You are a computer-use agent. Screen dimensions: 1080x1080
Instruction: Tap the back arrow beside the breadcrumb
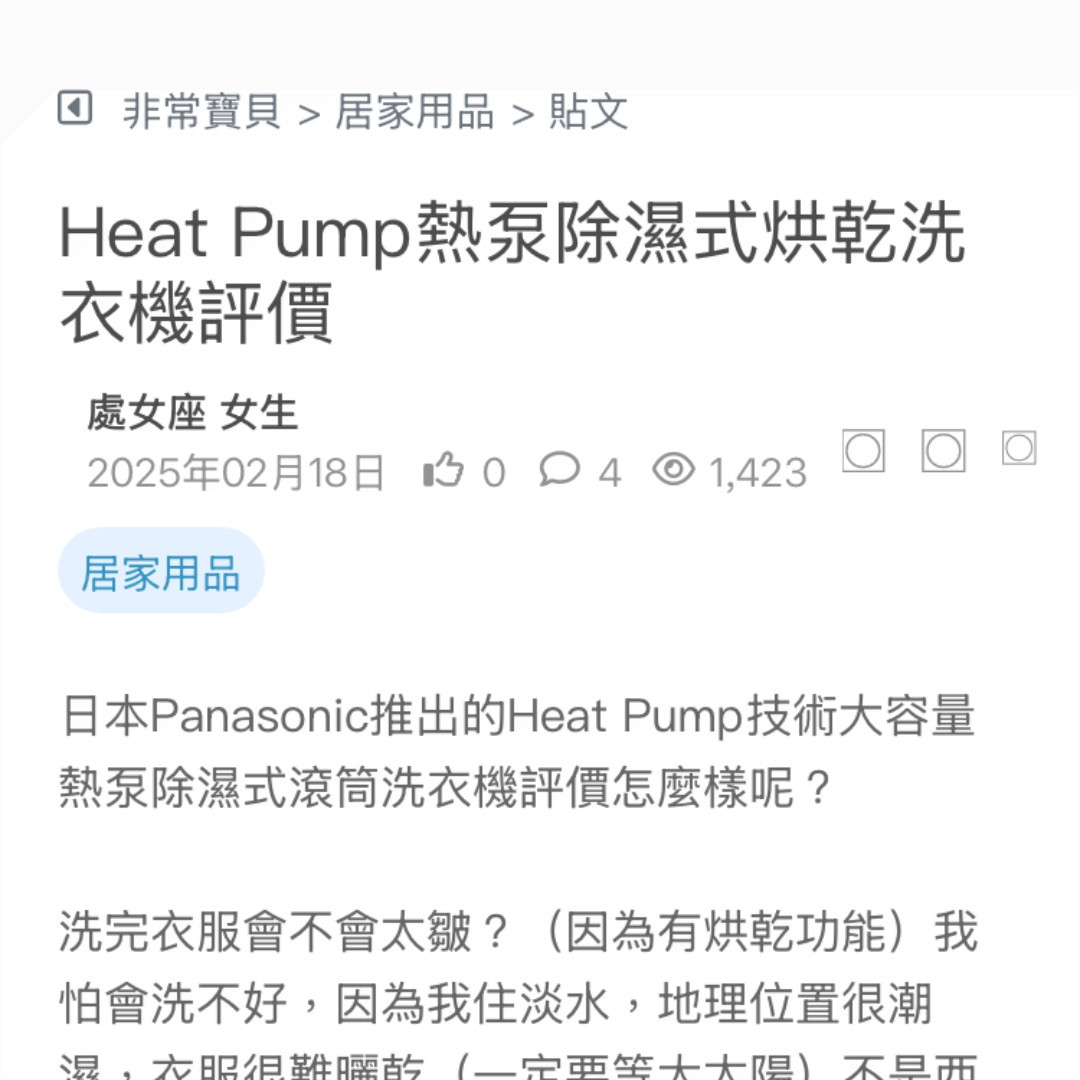(75, 108)
